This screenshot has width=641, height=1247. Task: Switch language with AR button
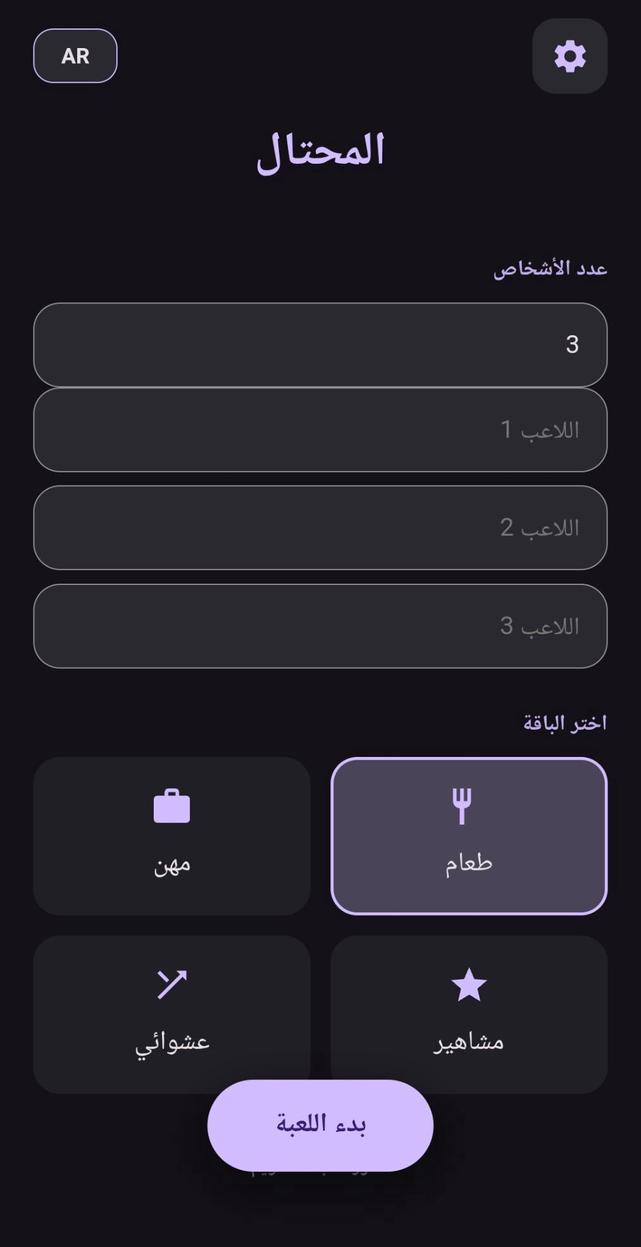click(x=75, y=56)
